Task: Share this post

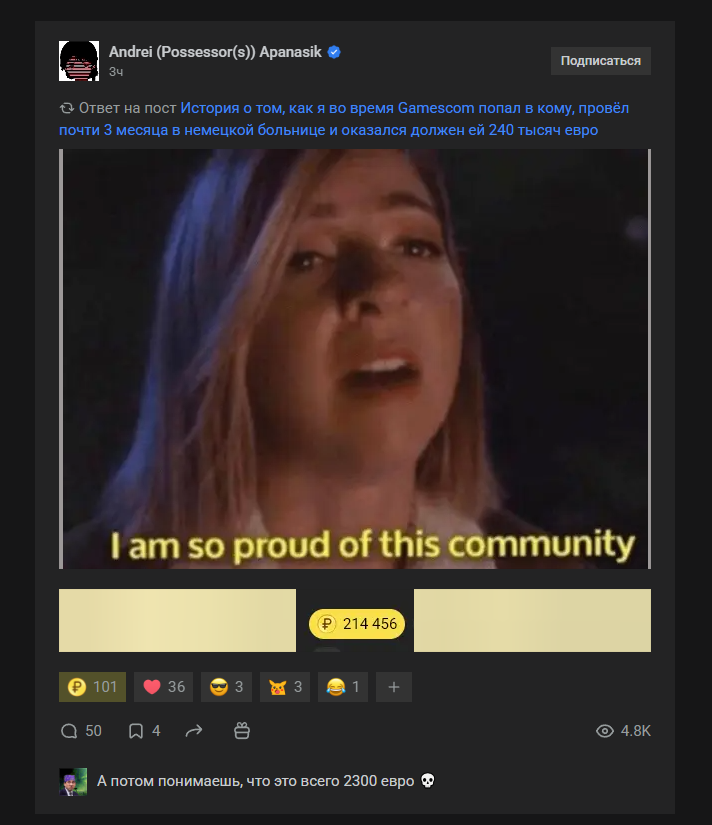Action: click(x=194, y=731)
